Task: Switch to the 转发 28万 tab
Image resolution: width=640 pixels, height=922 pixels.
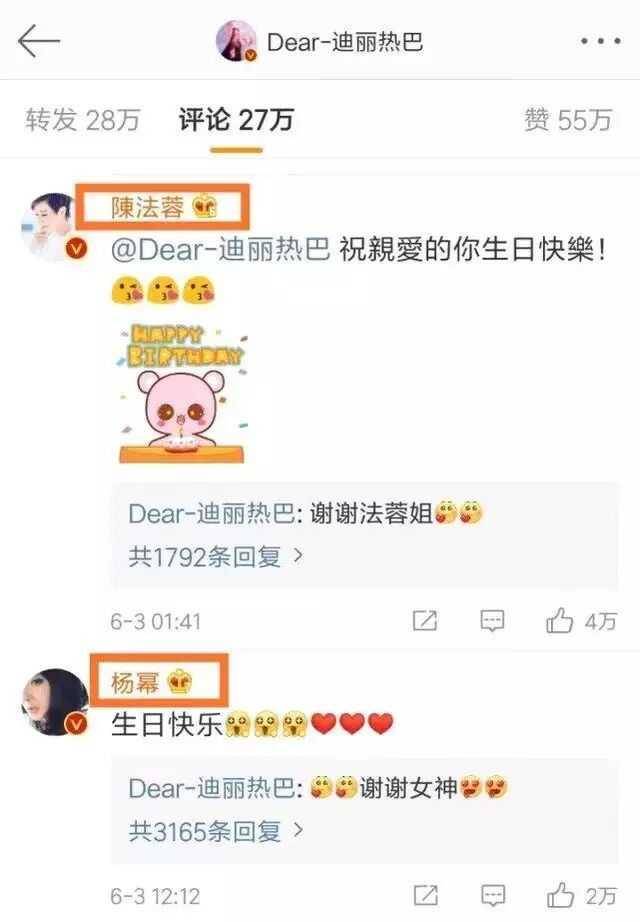Action: pyautogui.click(x=82, y=121)
